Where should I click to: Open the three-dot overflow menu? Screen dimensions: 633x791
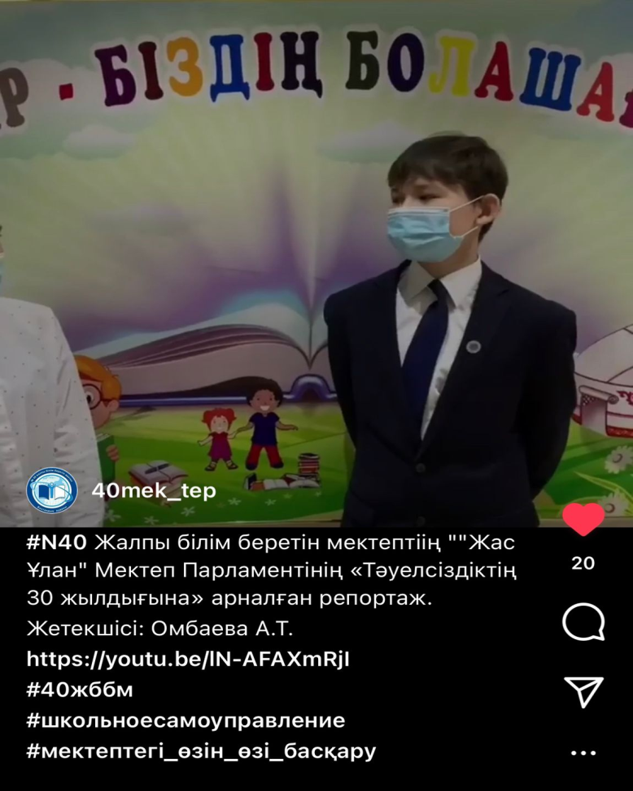(583, 751)
